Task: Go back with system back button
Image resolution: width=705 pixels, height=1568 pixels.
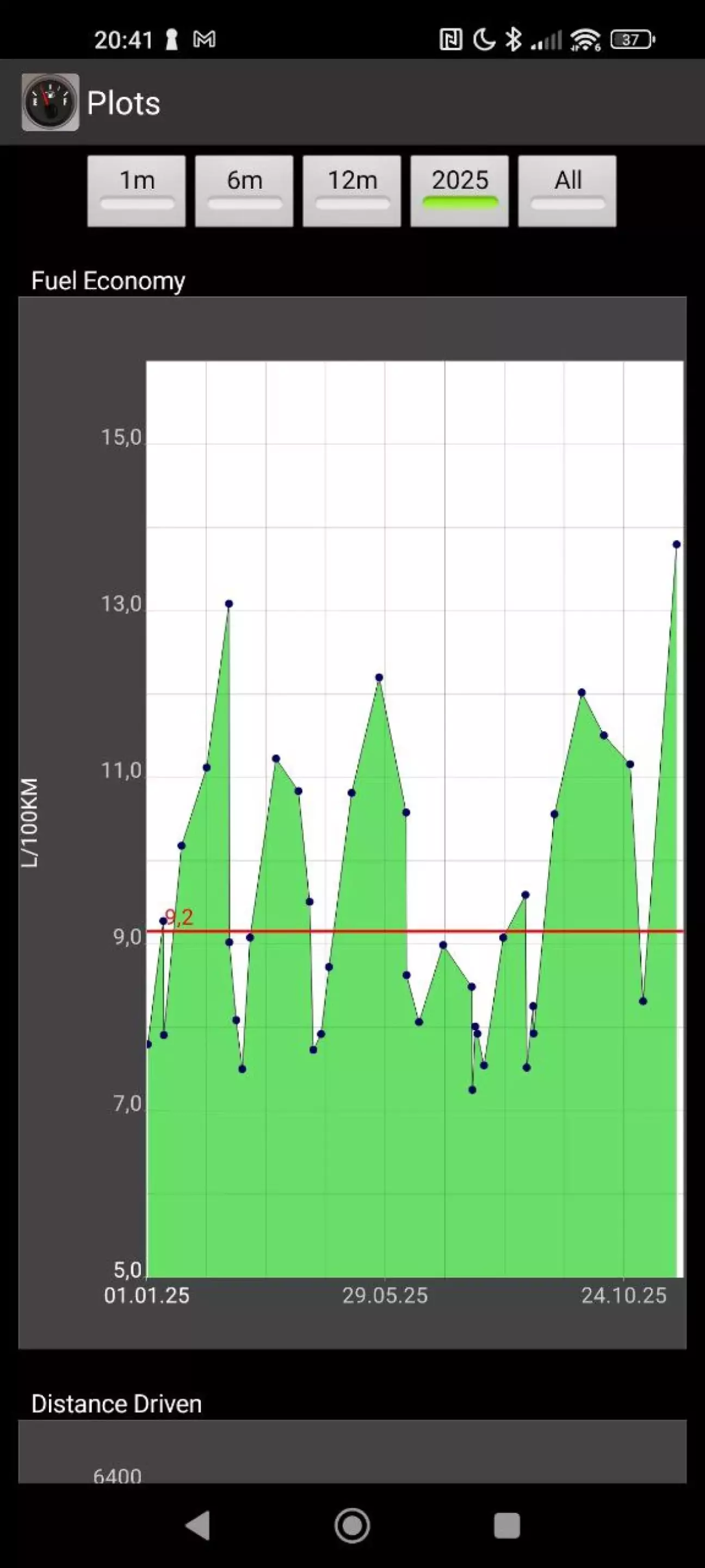Action: tap(197, 1525)
